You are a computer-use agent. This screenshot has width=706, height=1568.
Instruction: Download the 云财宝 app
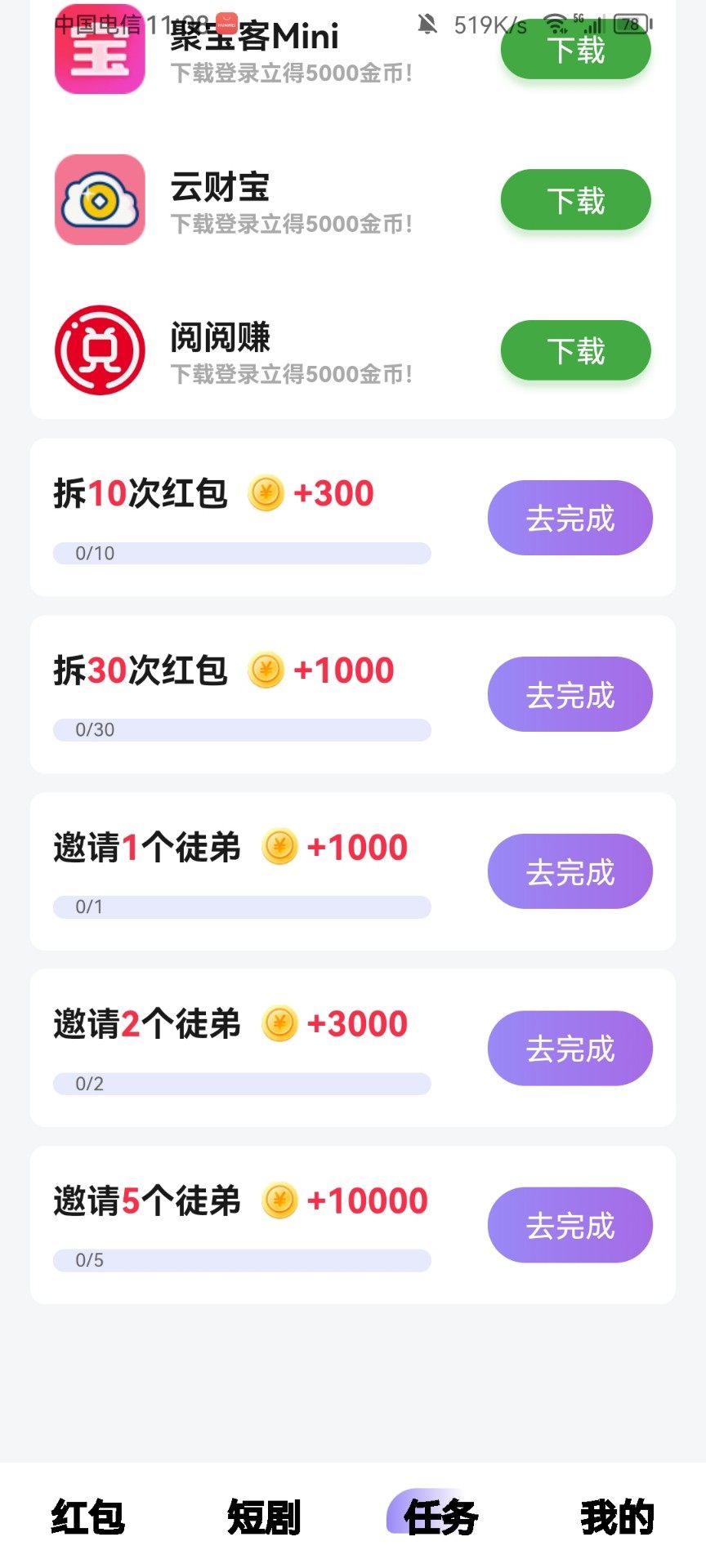(575, 200)
